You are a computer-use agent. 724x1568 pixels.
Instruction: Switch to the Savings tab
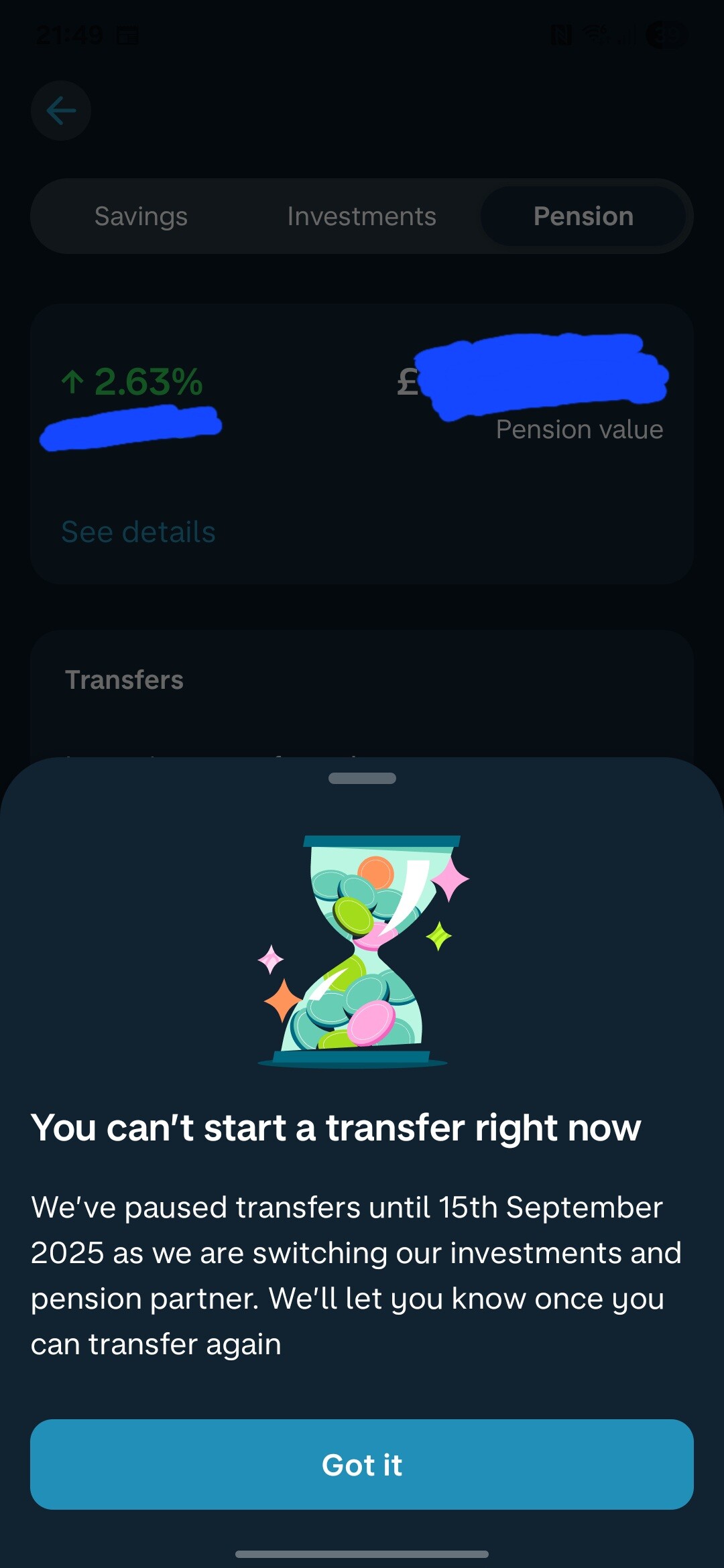click(x=141, y=216)
